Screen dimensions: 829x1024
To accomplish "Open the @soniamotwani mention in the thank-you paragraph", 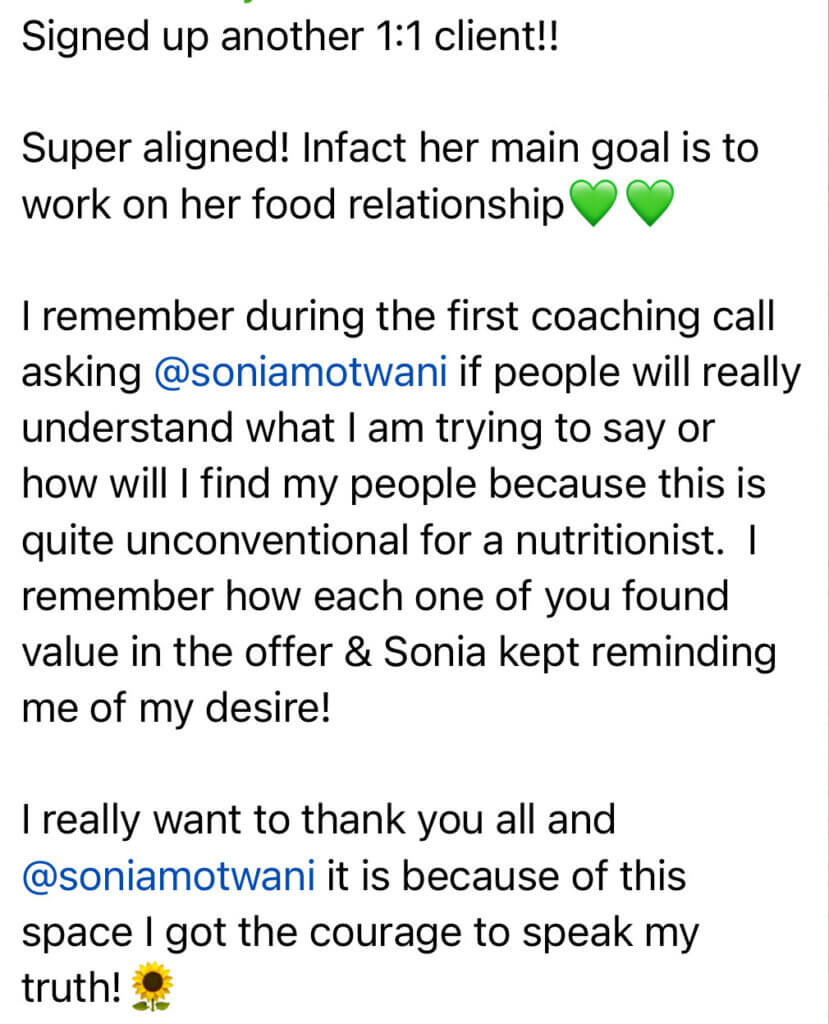I will pos(168,876).
